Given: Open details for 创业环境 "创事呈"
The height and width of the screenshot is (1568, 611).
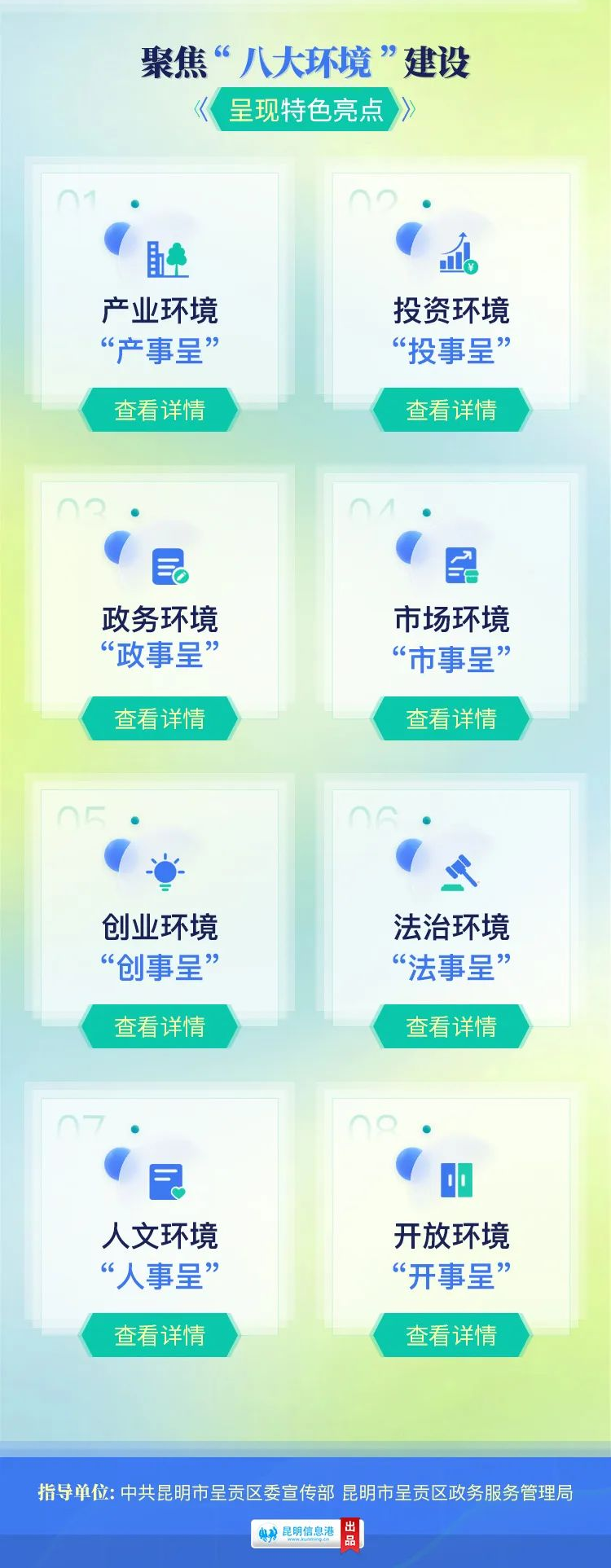Looking at the screenshot, I should [x=160, y=1026].
